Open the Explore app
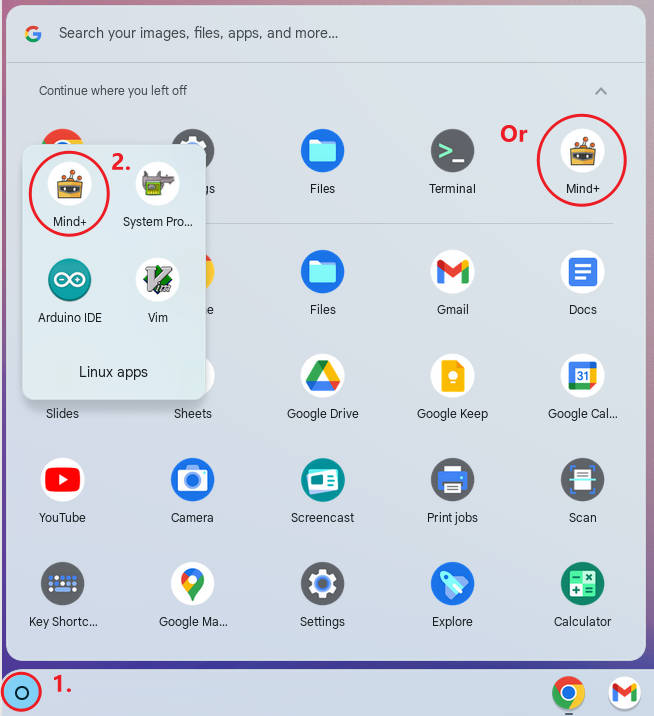Screen dimensions: 654x716 pos(452,585)
